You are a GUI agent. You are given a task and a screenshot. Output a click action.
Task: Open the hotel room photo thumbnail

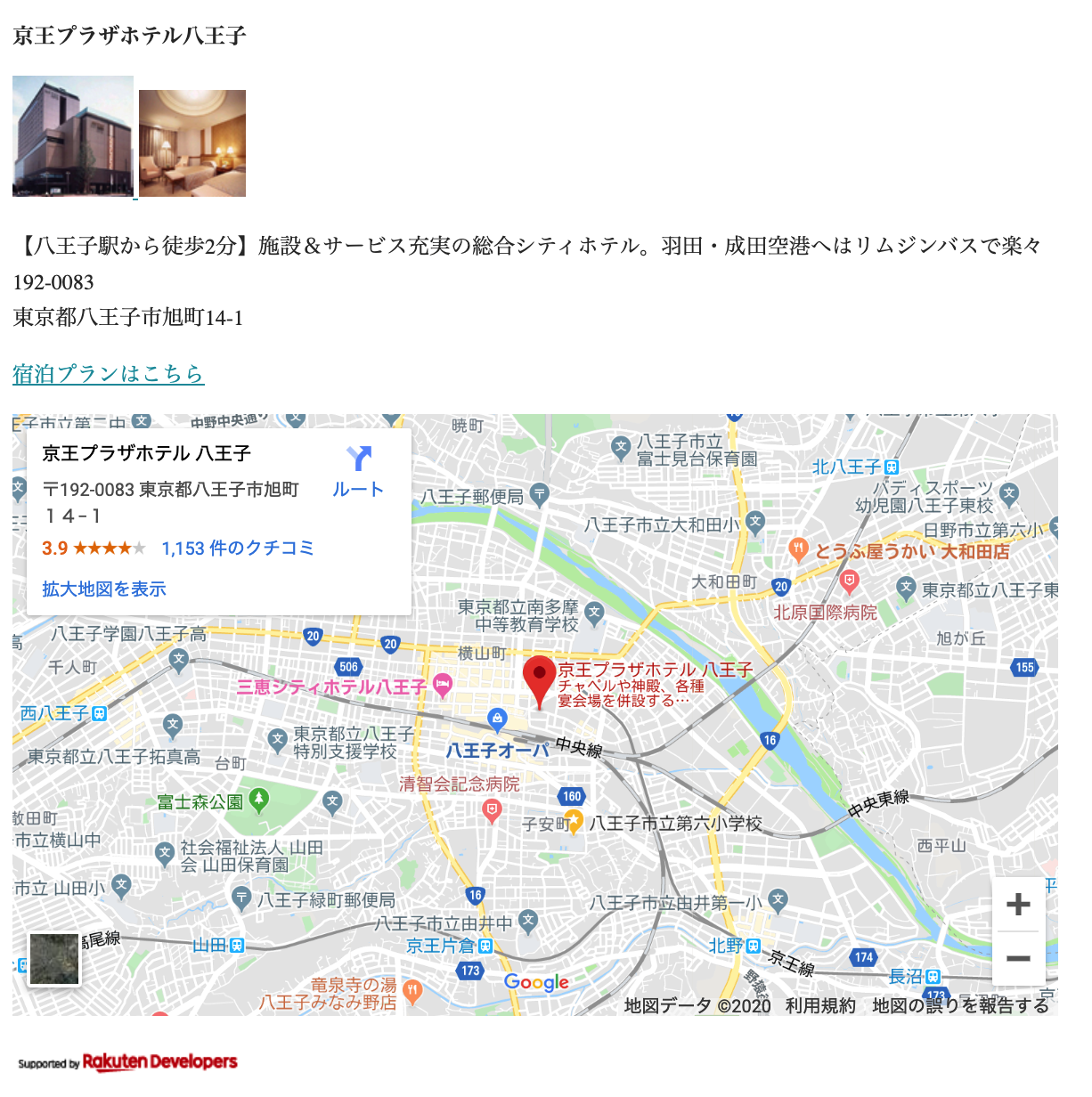pyautogui.click(x=192, y=142)
